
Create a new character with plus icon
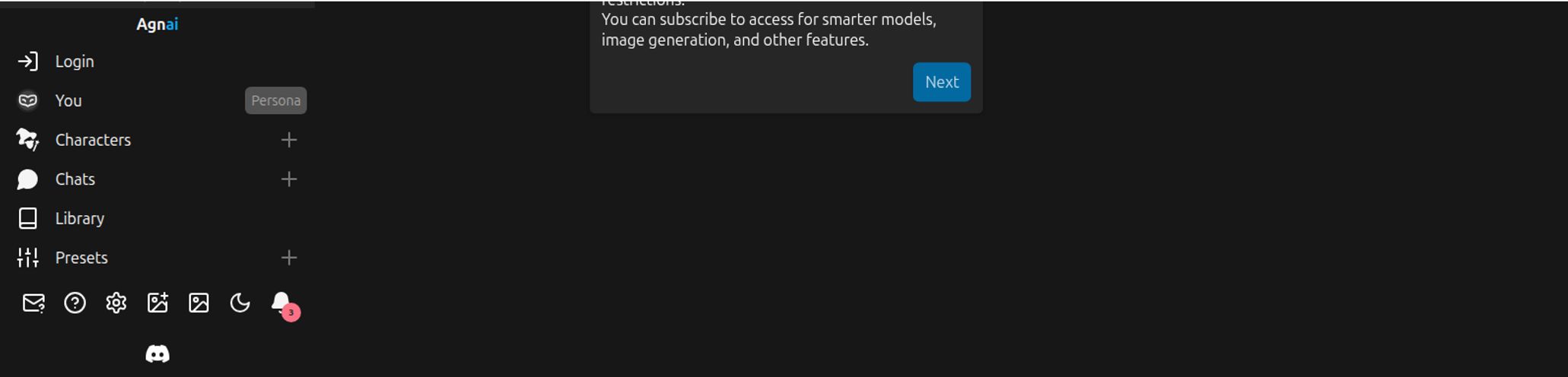(x=288, y=140)
